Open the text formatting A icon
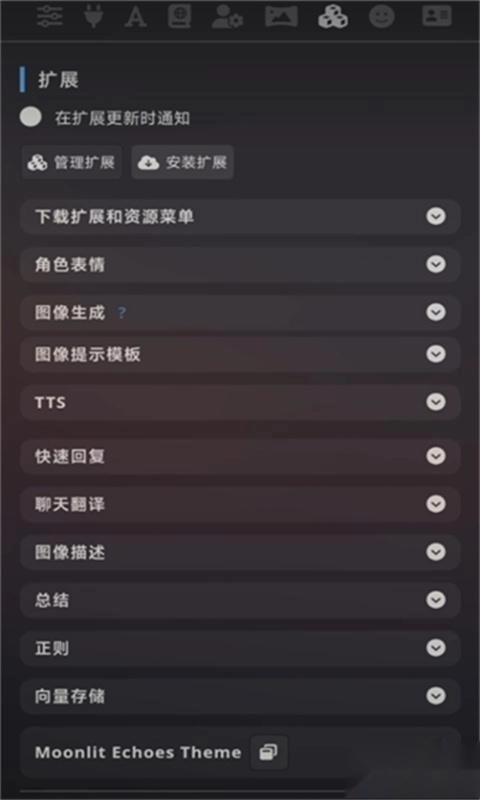Viewport: 480px width, 800px height. point(136,16)
